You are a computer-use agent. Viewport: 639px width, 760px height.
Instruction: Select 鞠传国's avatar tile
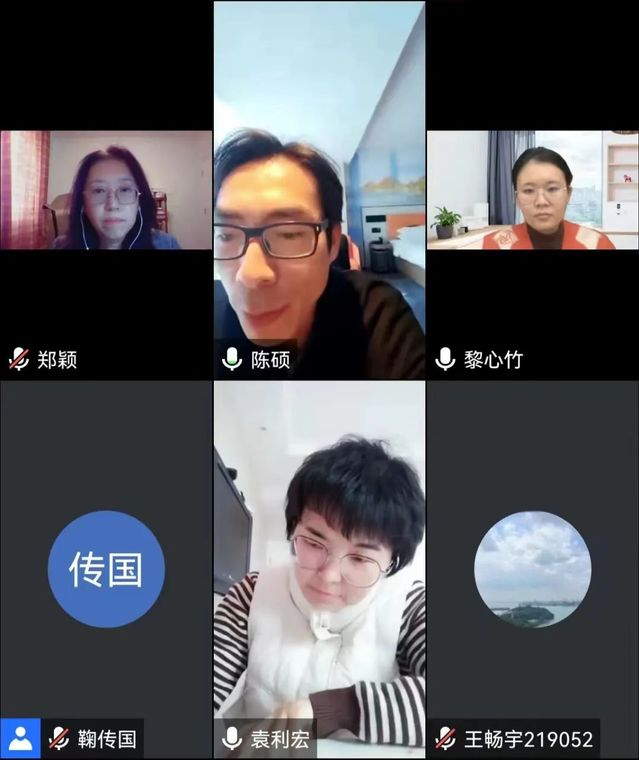point(106,568)
